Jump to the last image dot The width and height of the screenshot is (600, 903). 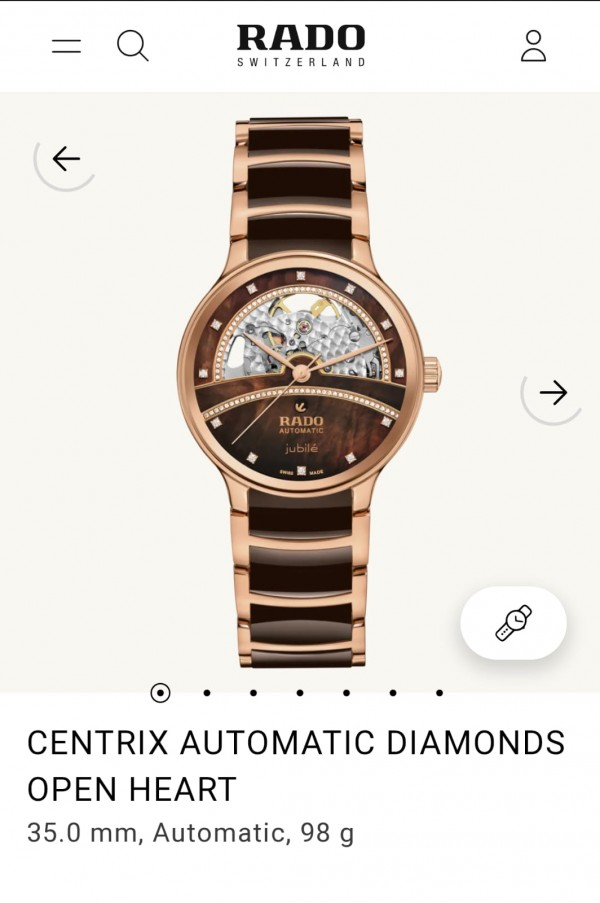click(x=439, y=693)
